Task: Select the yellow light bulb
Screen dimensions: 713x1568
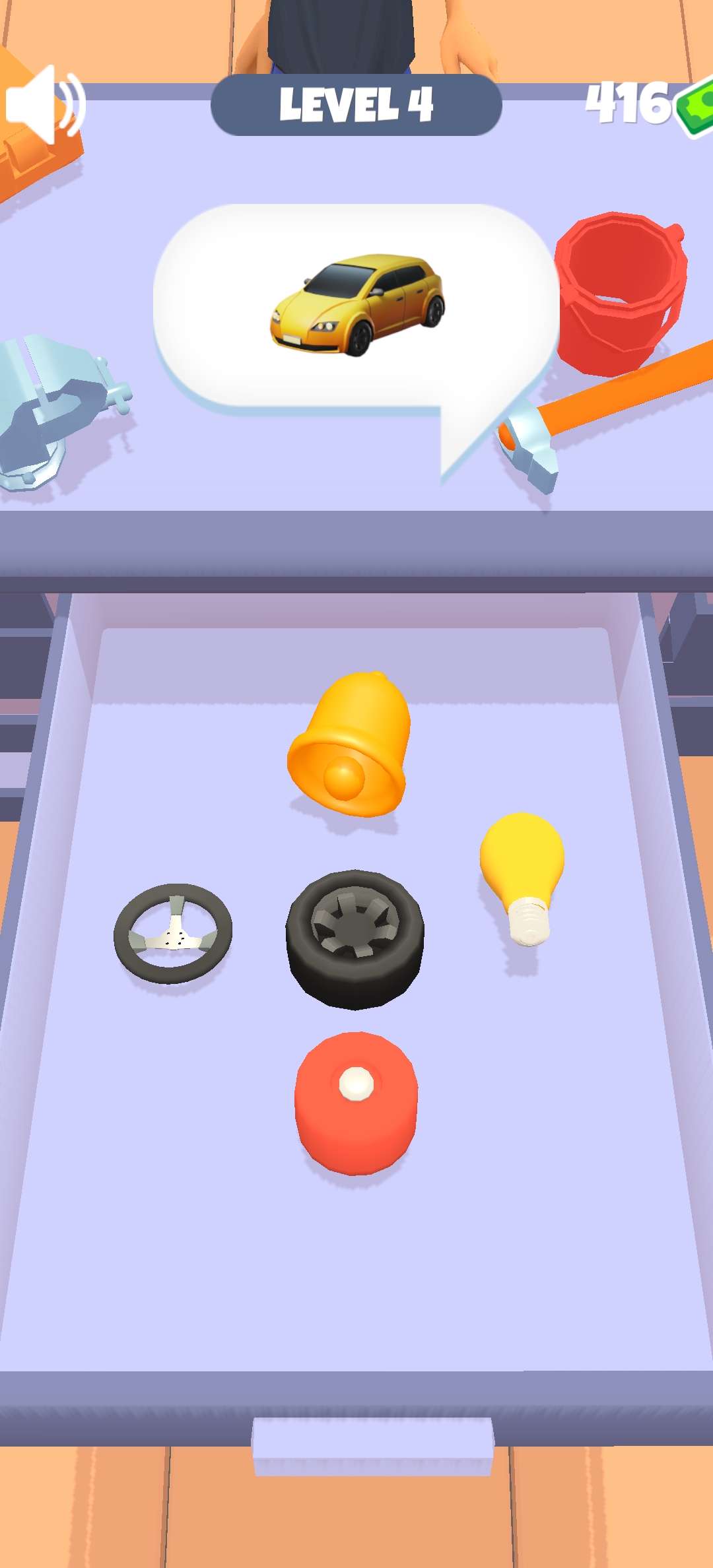Action: pyautogui.click(x=522, y=874)
